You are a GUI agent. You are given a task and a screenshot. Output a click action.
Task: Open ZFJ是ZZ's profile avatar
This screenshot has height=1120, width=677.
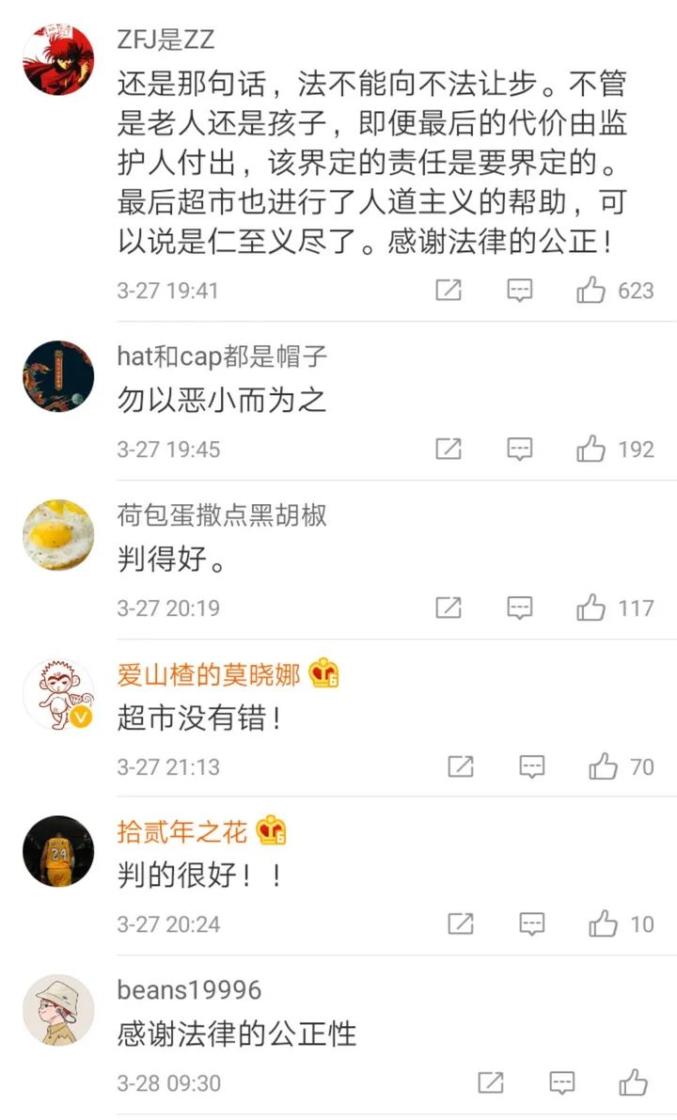[x=58, y=59]
